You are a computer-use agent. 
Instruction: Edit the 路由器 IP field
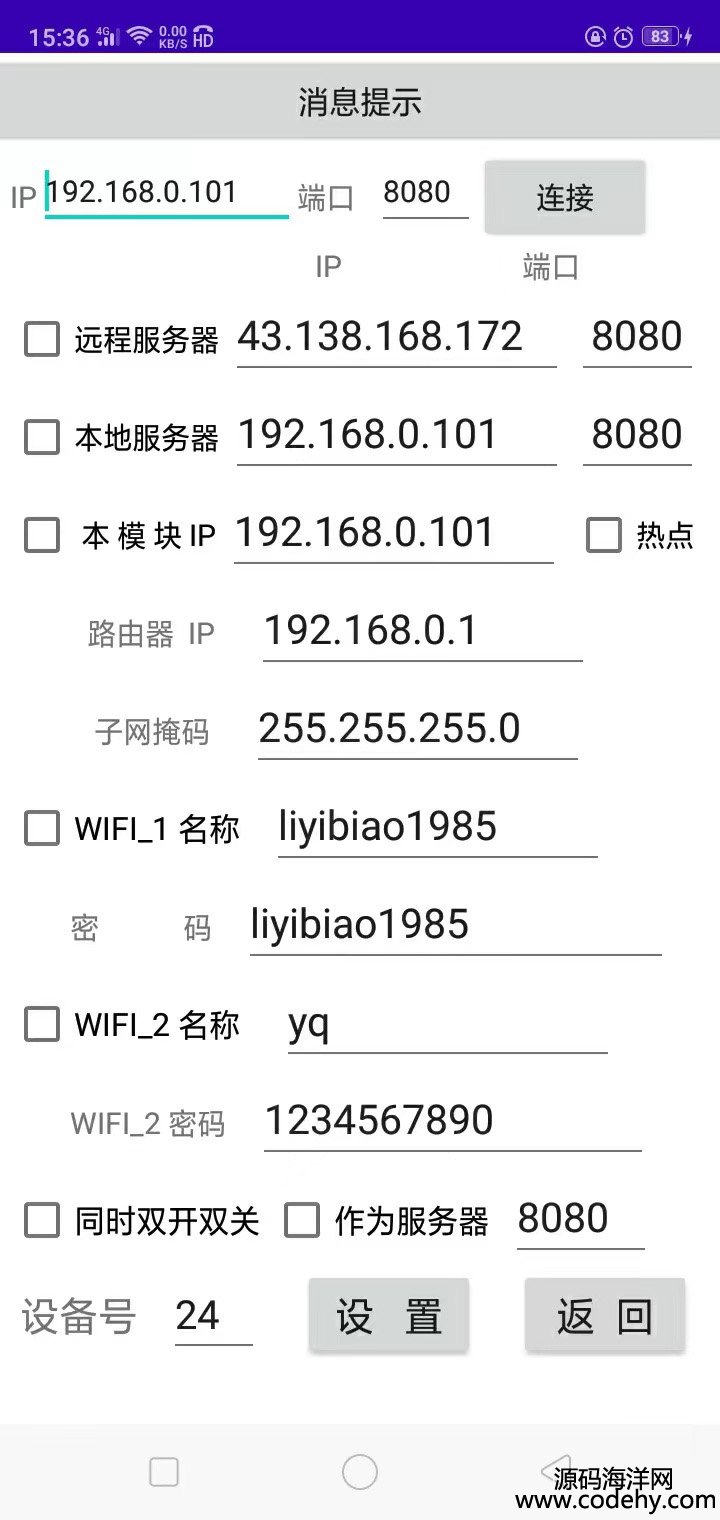coord(422,633)
